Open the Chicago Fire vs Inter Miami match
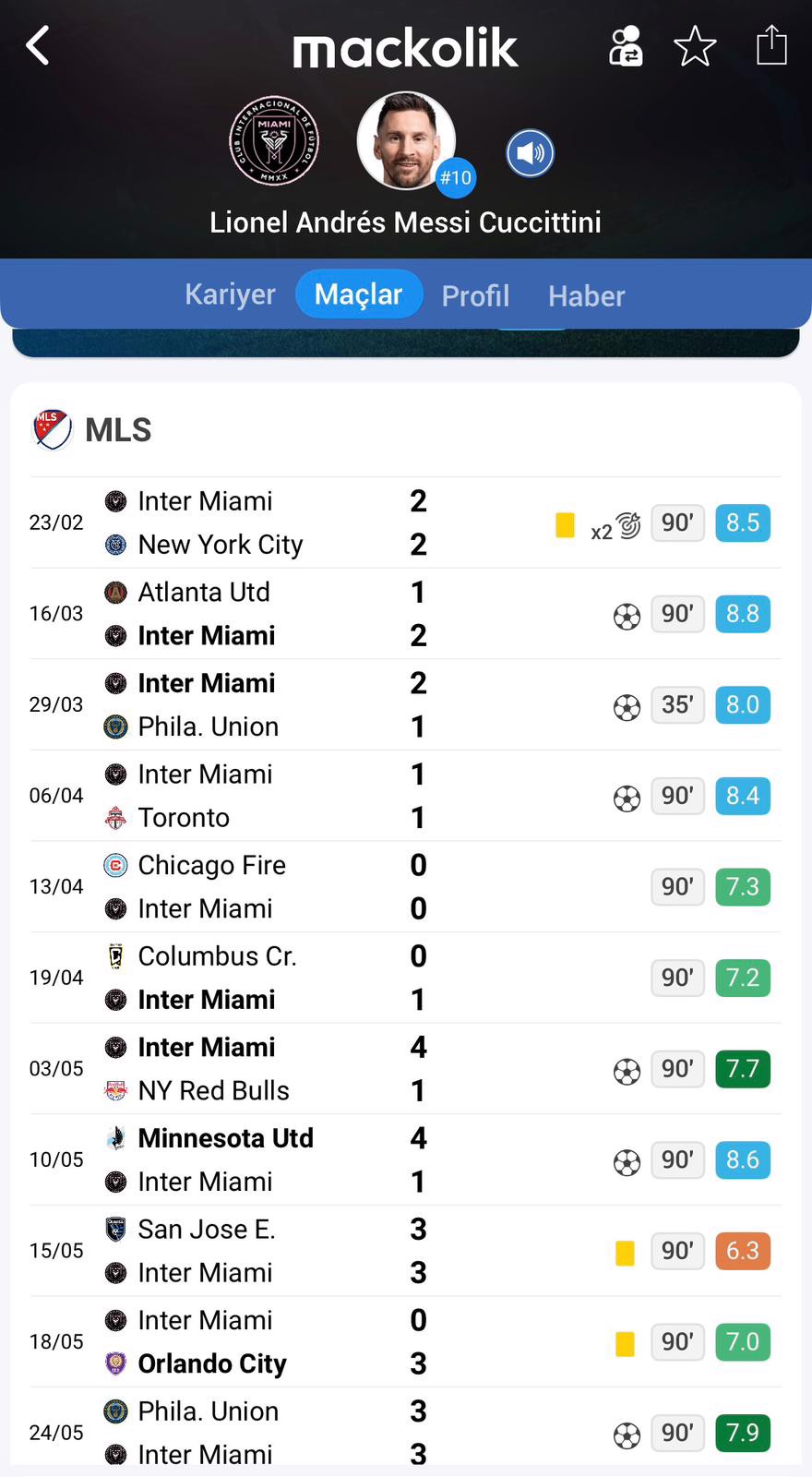The image size is (812, 1477). (277, 886)
